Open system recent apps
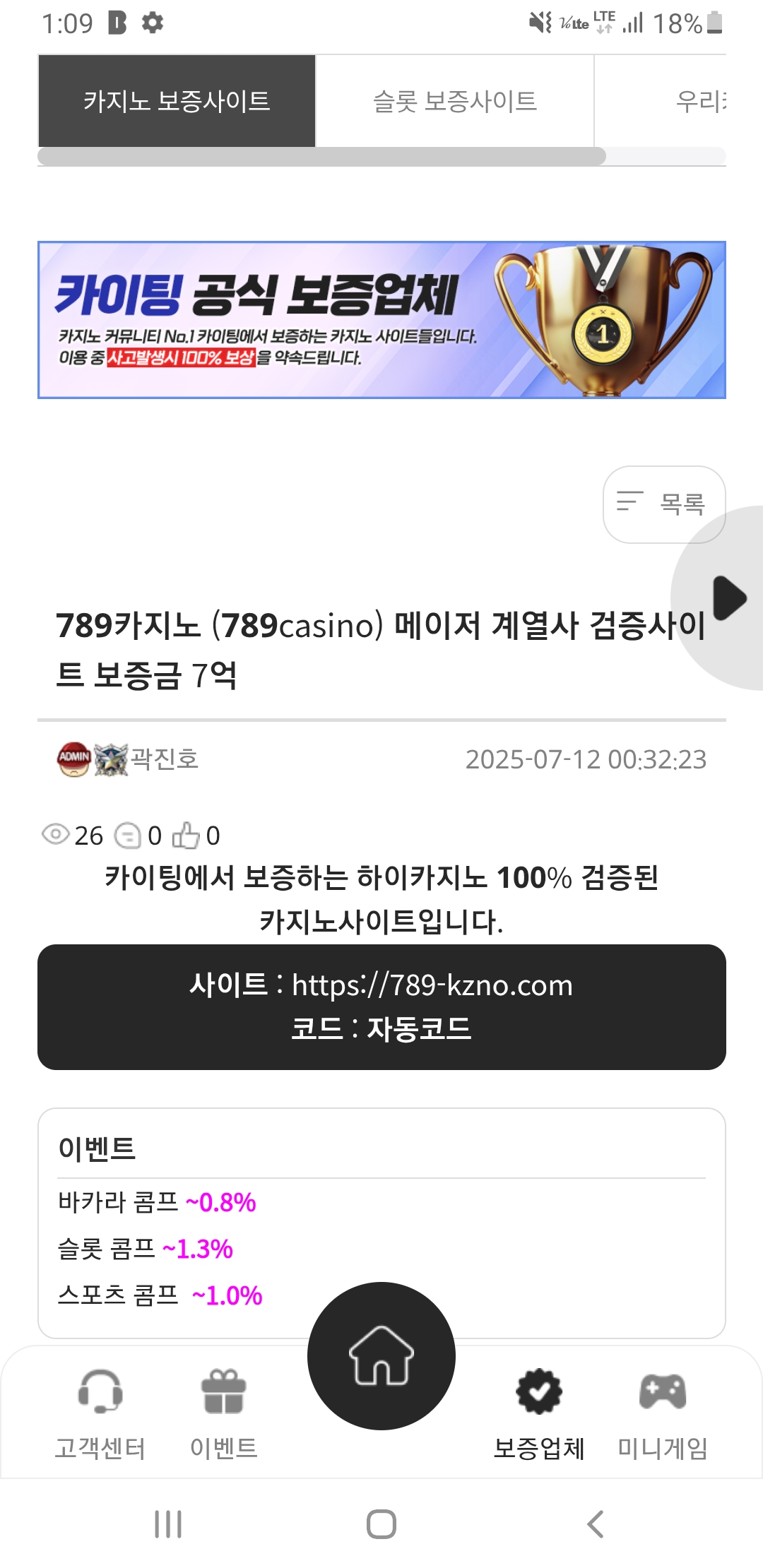Viewport: 763px width, 1568px height. coord(168,1524)
